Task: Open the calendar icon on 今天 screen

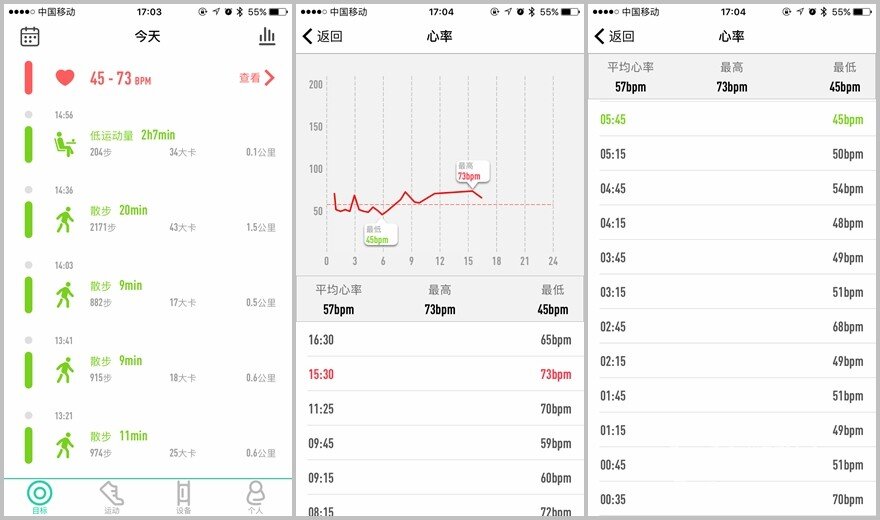Action: tap(30, 37)
